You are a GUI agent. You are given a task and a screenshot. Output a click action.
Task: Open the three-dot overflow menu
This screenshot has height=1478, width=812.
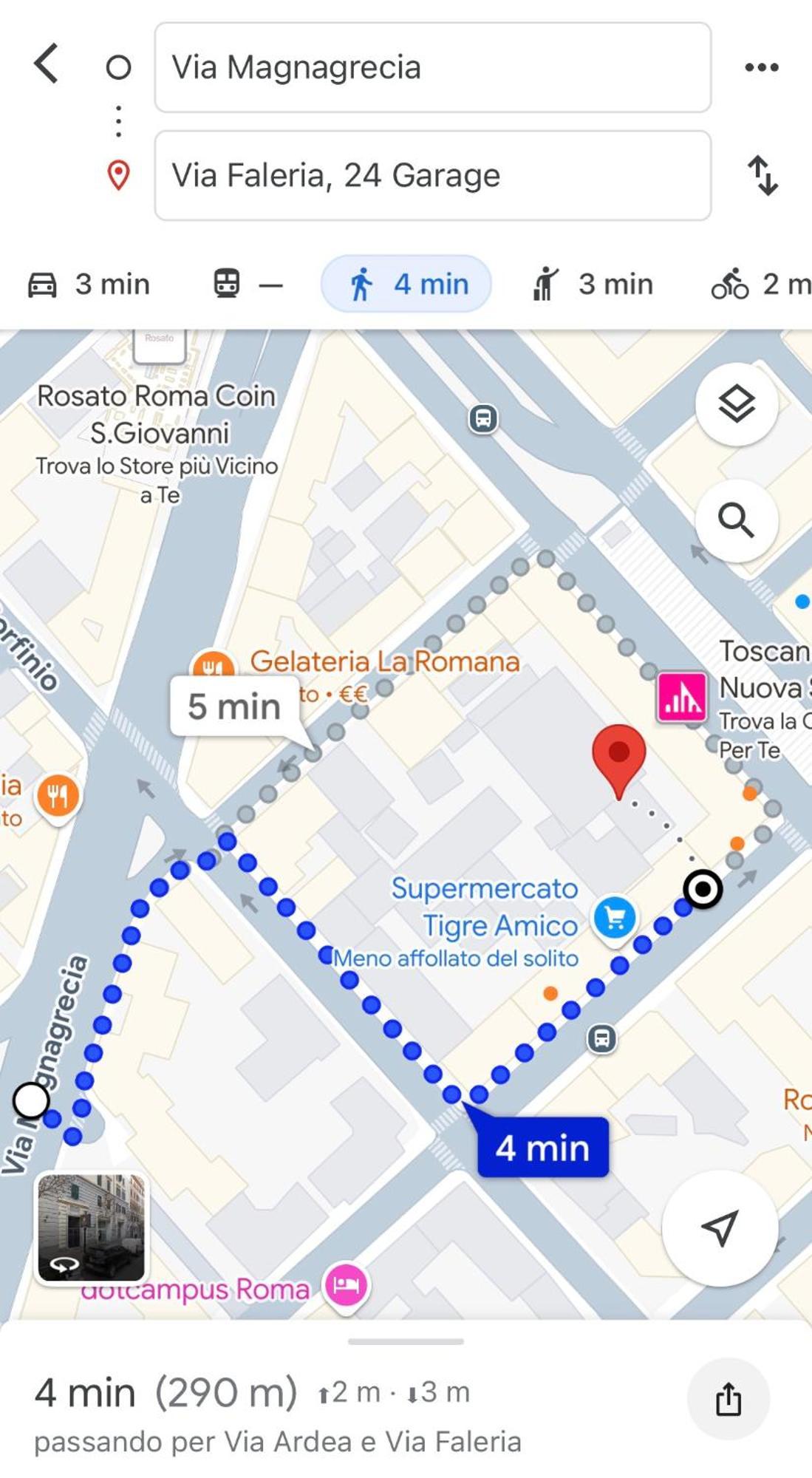[761, 67]
